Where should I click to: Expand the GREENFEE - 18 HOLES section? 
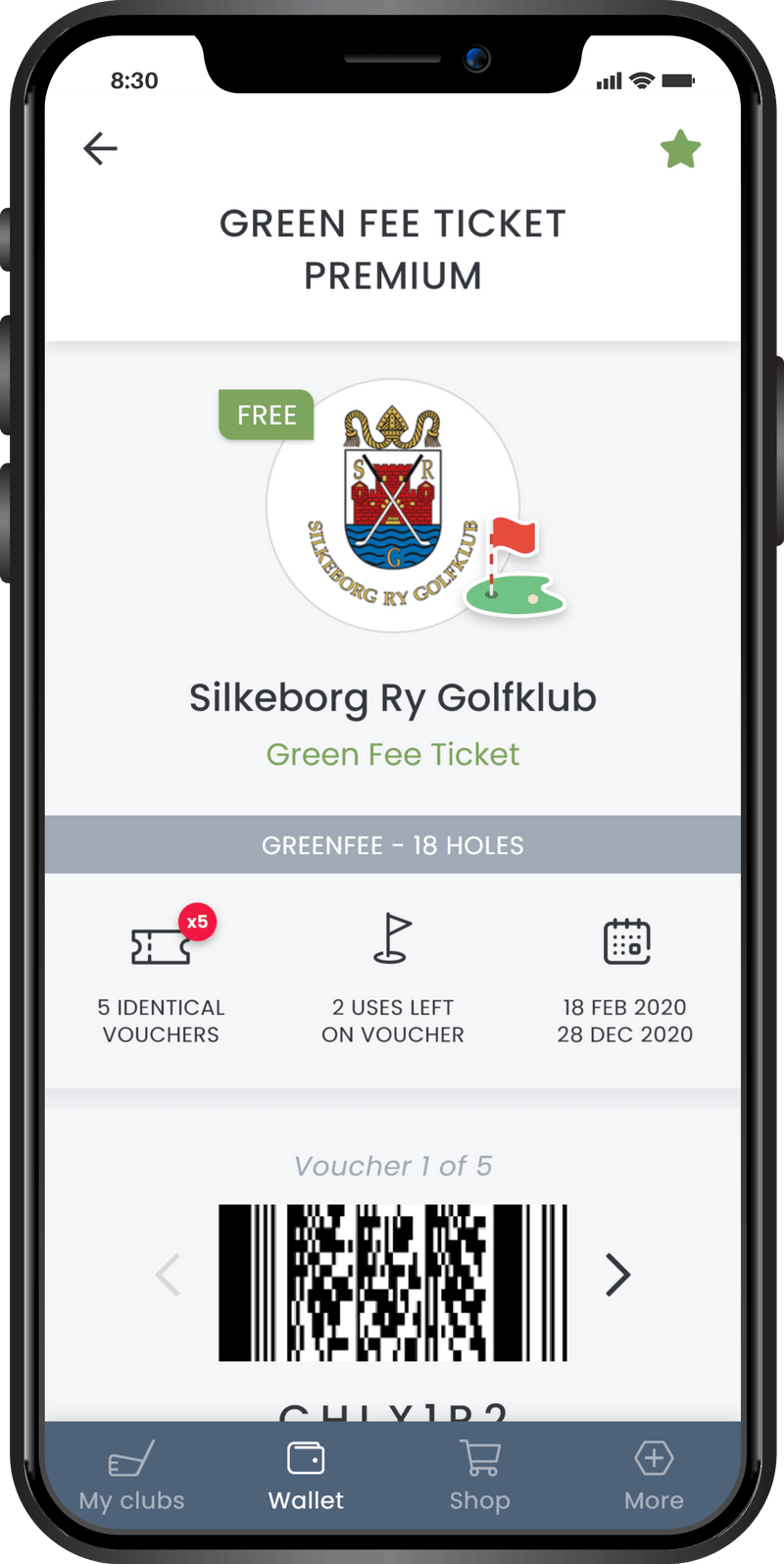click(392, 844)
